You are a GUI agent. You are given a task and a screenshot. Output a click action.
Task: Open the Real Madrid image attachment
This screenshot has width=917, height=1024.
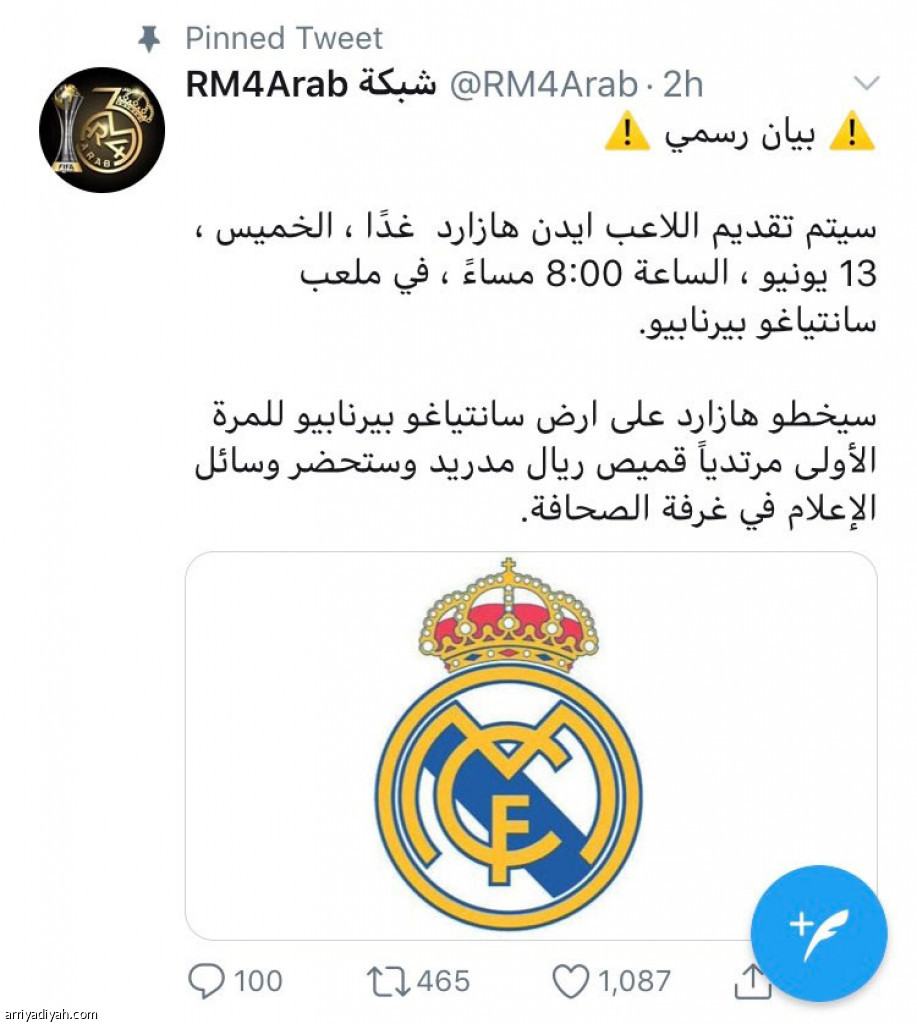(510, 745)
